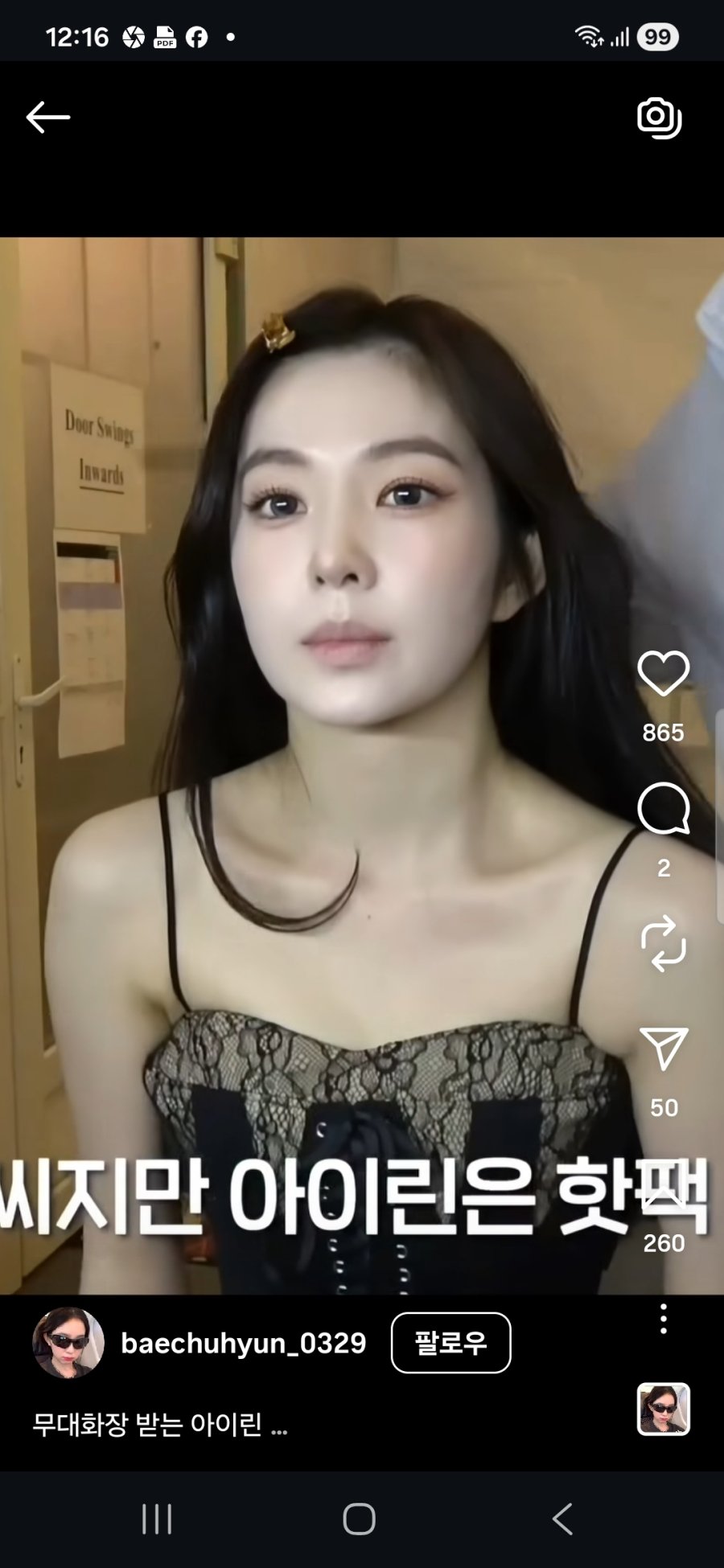Like this reel with the heart icon
This screenshot has height=1568, width=724.
663,674
